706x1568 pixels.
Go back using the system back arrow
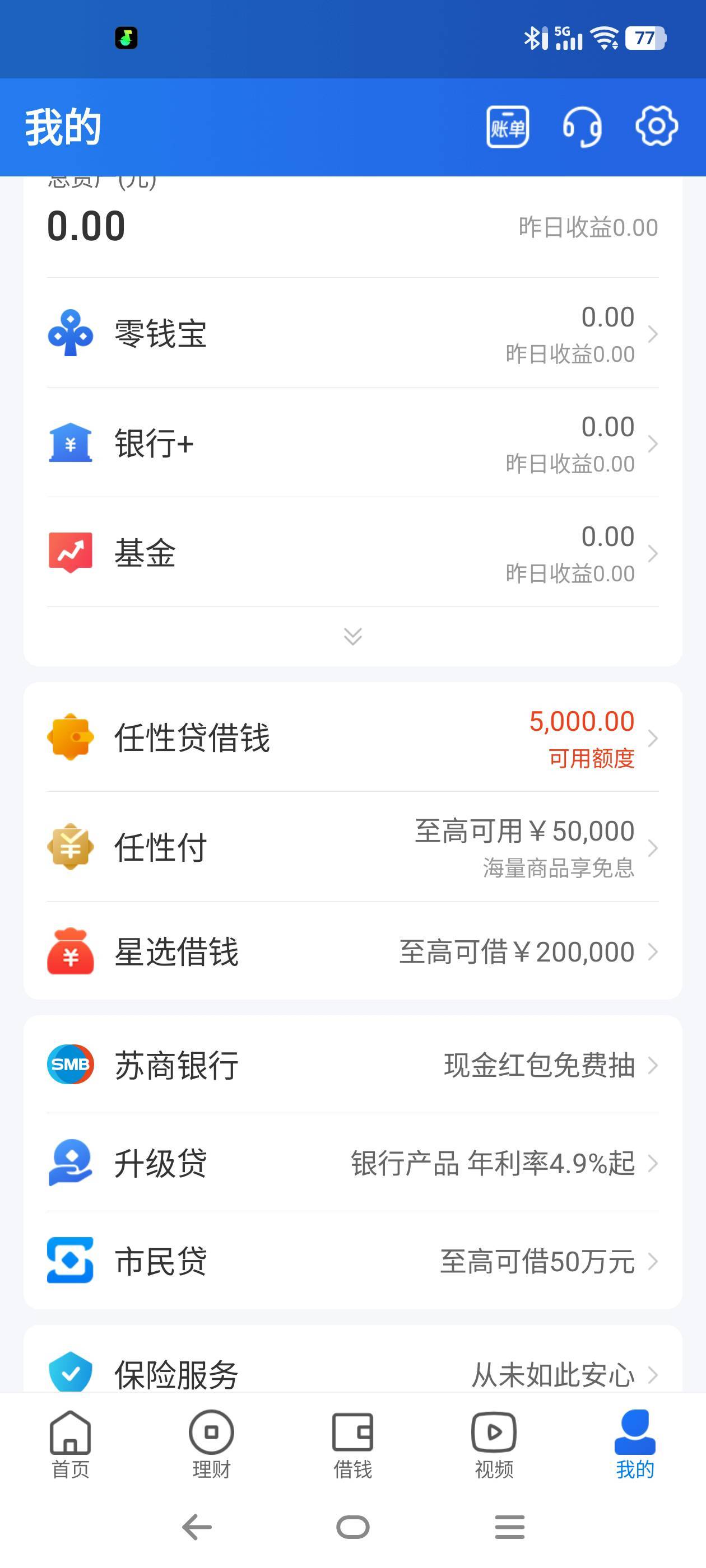coord(197,1527)
